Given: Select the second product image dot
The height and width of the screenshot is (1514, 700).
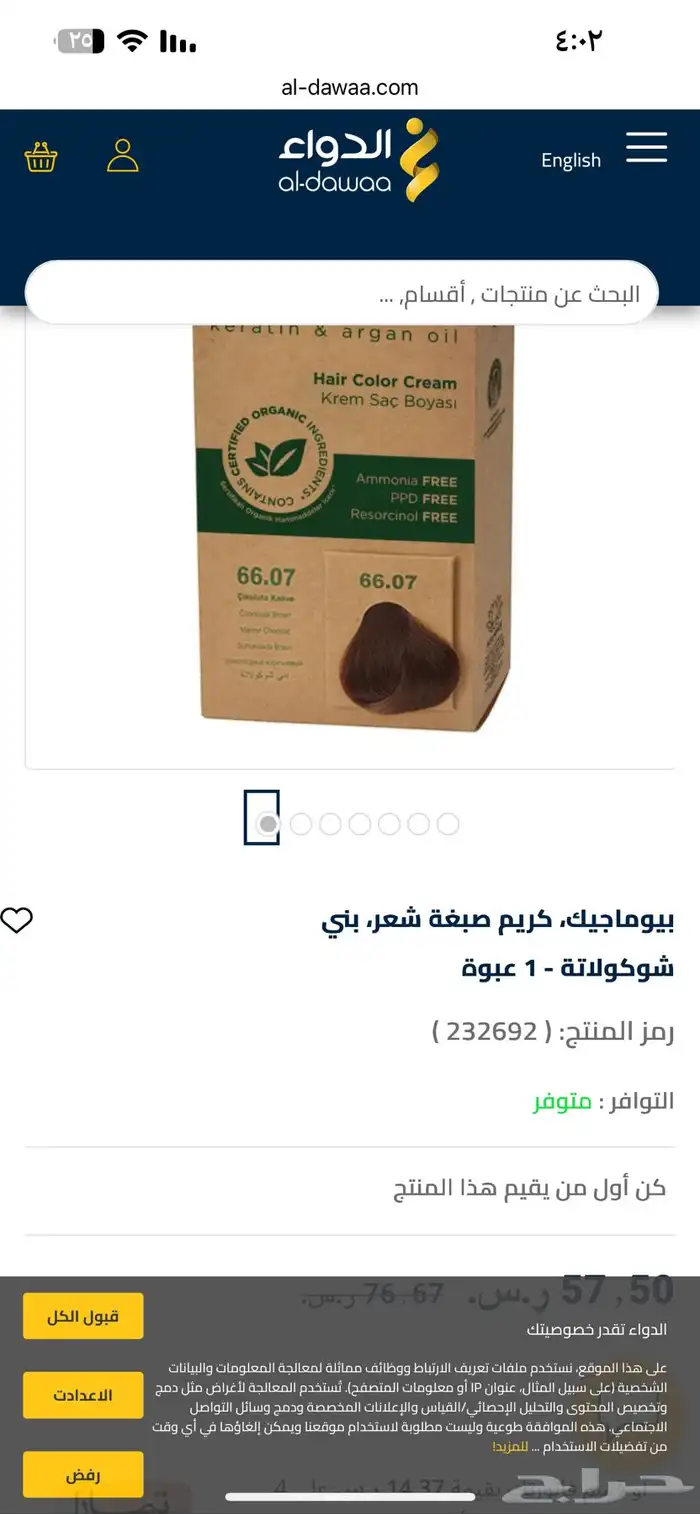Looking at the screenshot, I should point(300,824).
